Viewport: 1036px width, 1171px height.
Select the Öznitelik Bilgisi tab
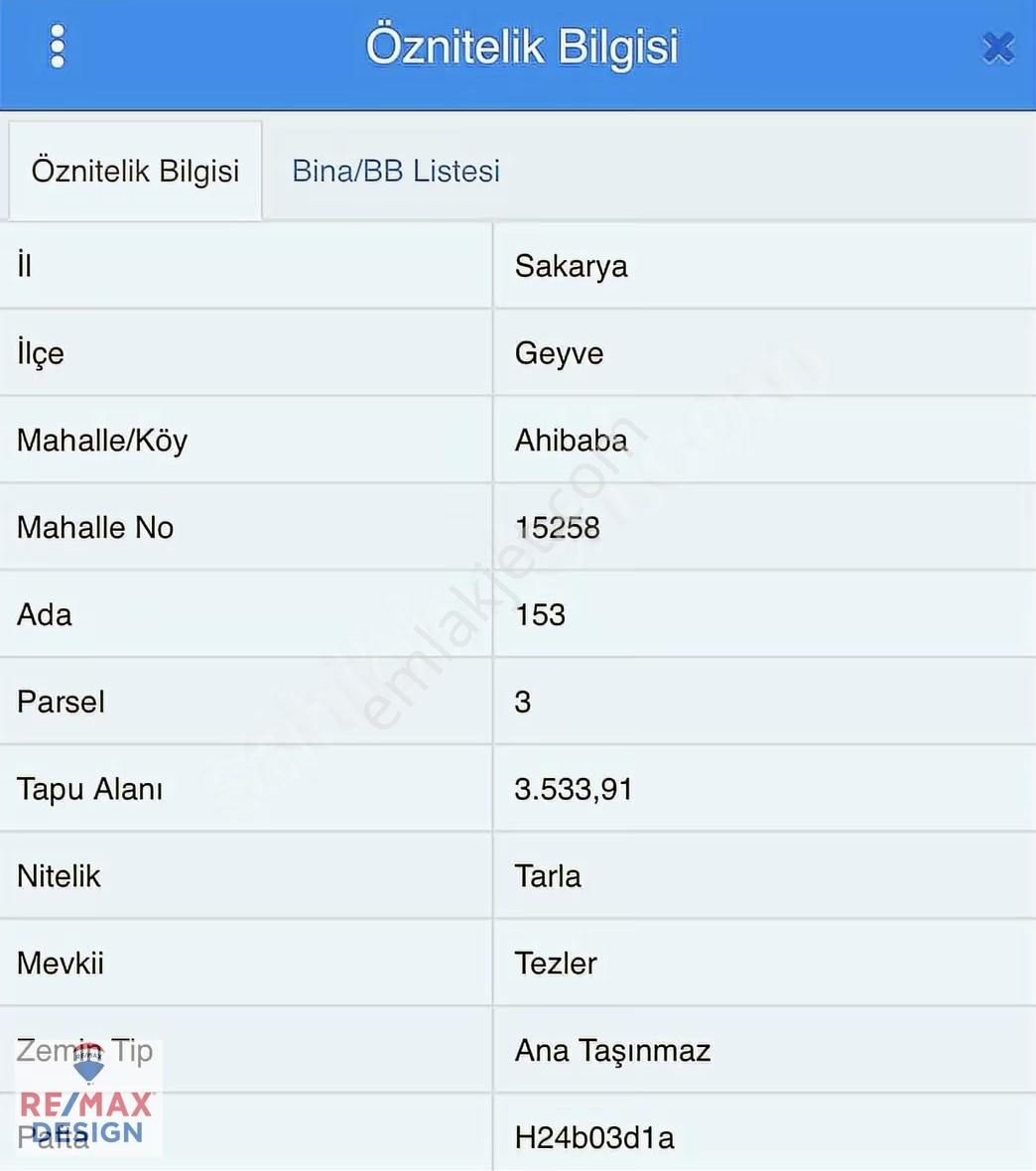point(135,171)
